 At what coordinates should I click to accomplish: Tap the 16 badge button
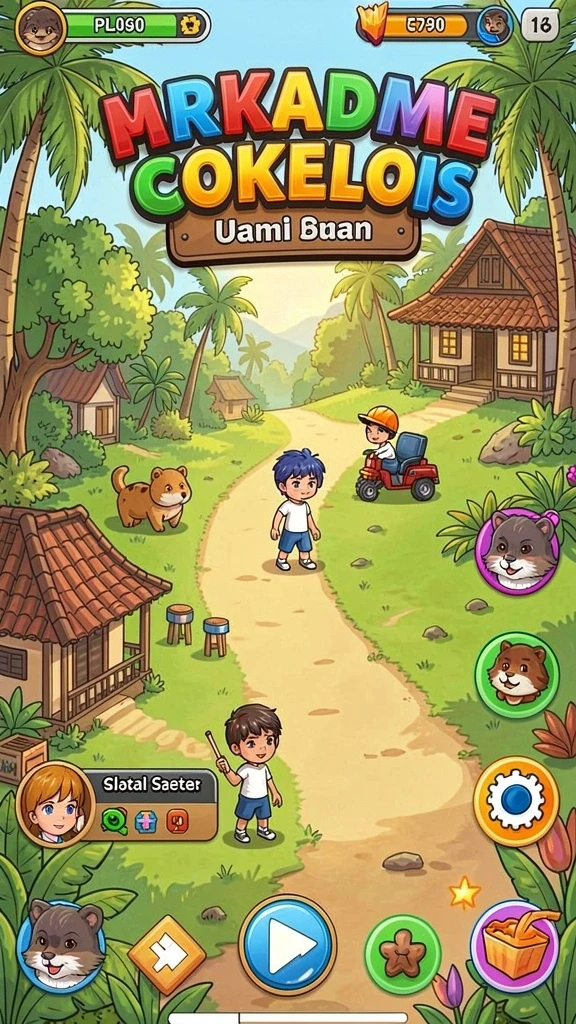540,25
